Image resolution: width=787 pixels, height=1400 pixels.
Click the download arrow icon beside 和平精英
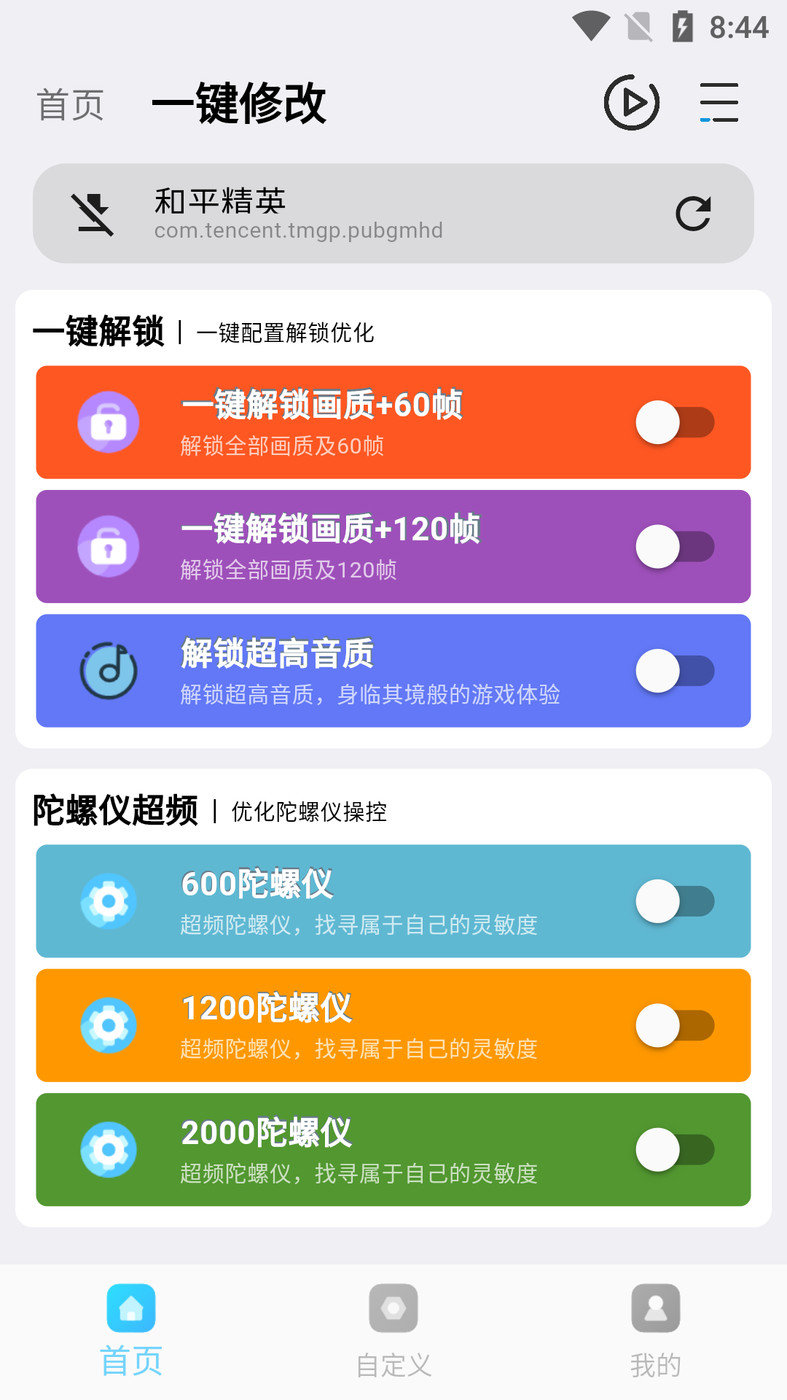pyautogui.click(x=93, y=212)
